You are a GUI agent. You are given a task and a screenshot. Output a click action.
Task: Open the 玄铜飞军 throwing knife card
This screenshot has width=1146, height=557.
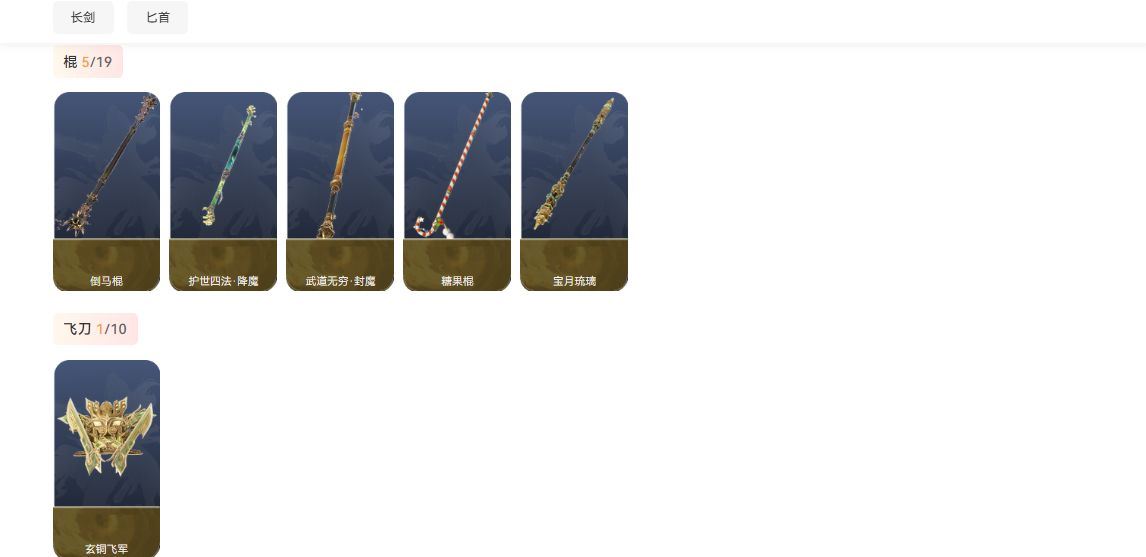(x=107, y=457)
